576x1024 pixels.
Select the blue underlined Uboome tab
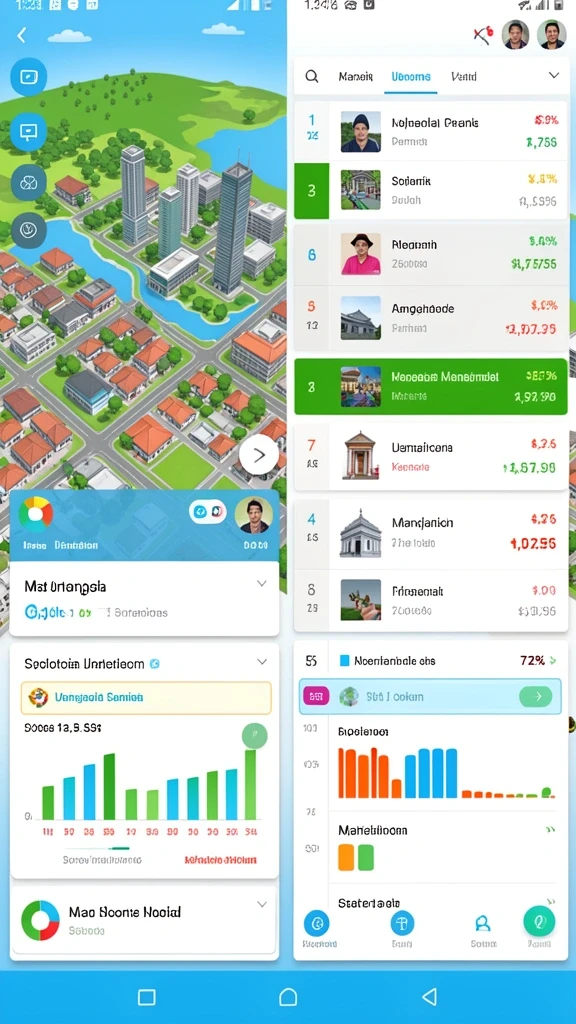[x=411, y=76]
